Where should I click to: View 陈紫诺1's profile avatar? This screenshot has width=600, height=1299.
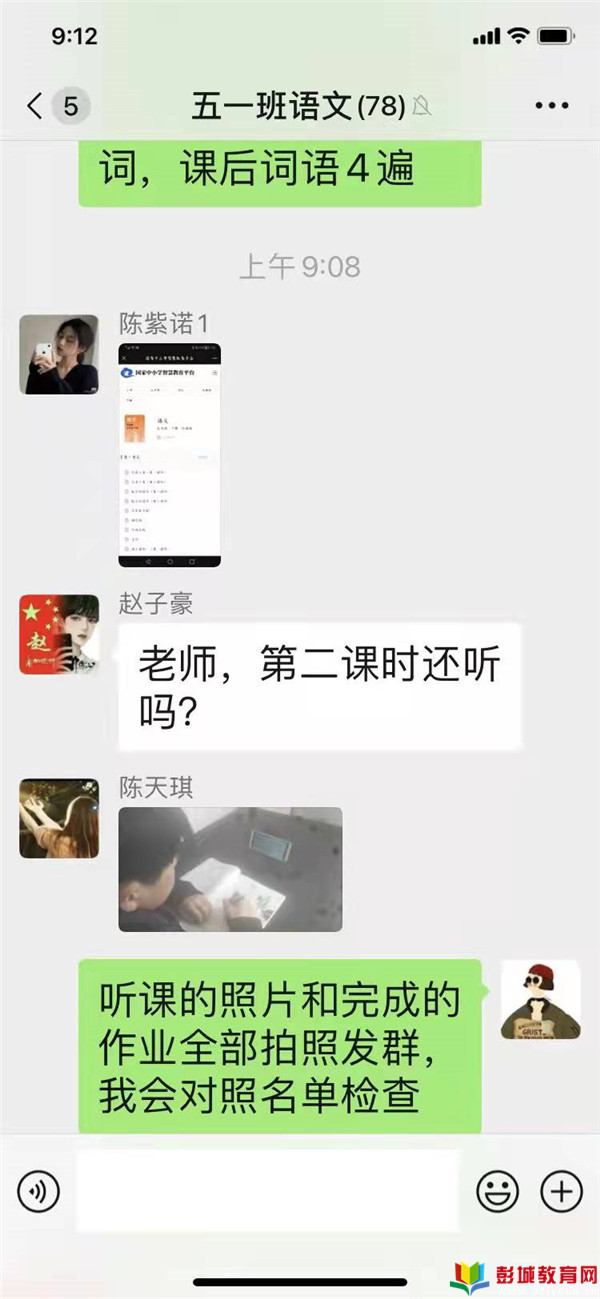click(x=59, y=354)
